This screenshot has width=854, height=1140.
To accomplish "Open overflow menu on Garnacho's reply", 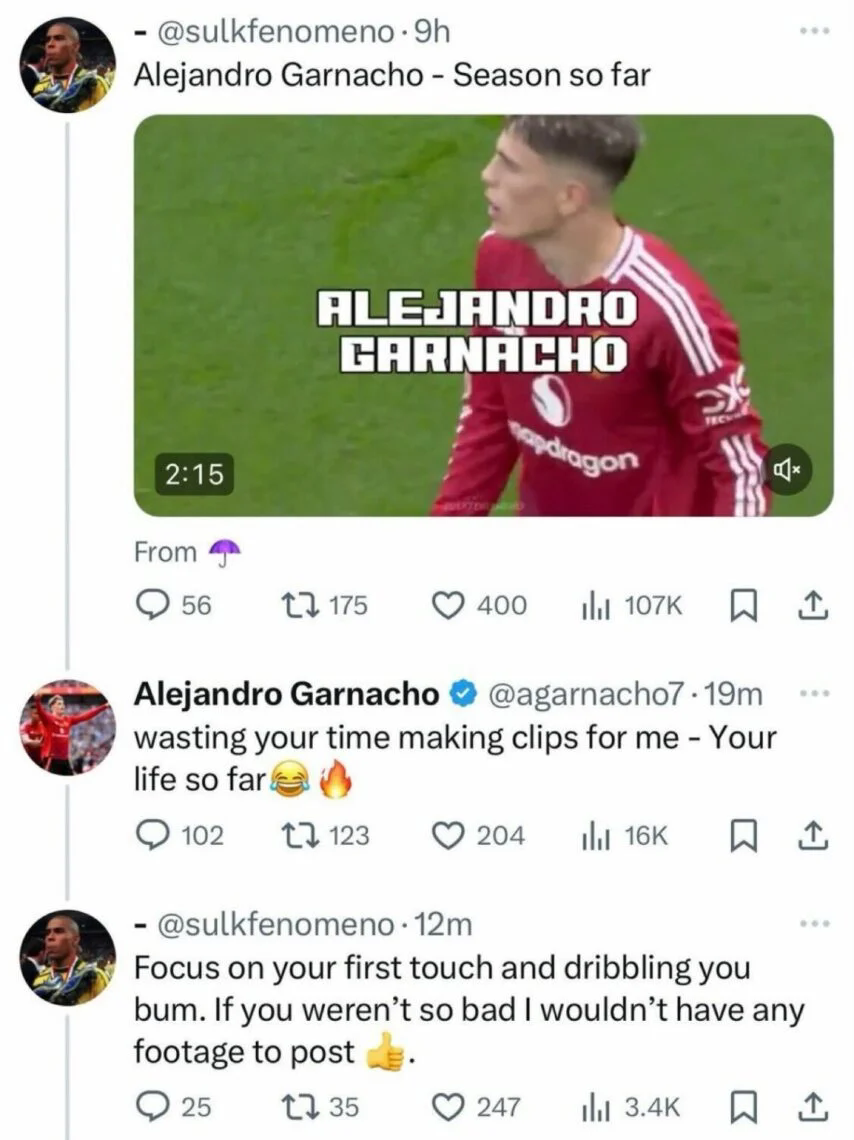I will pyautogui.click(x=816, y=693).
